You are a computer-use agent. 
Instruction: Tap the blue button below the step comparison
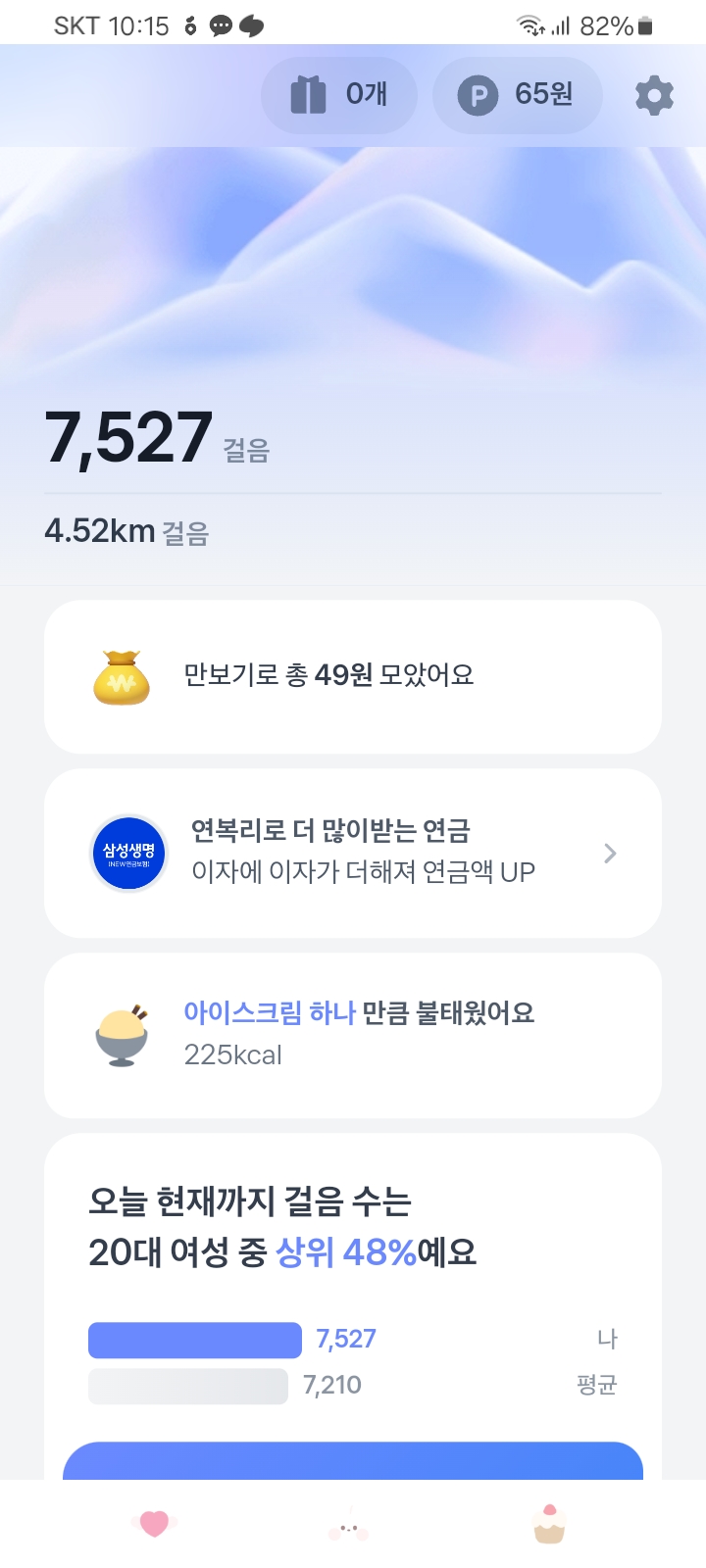coord(353,1461)
